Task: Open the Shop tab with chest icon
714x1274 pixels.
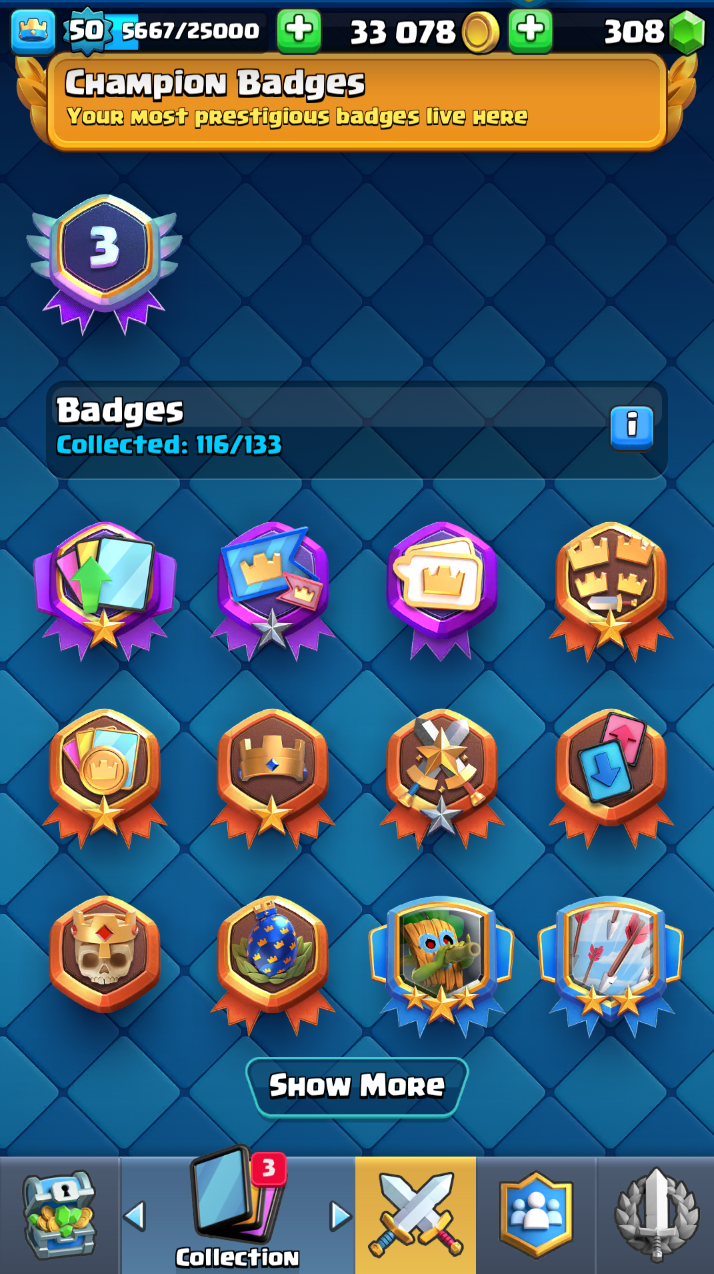Action: (x=59, y=1215)
